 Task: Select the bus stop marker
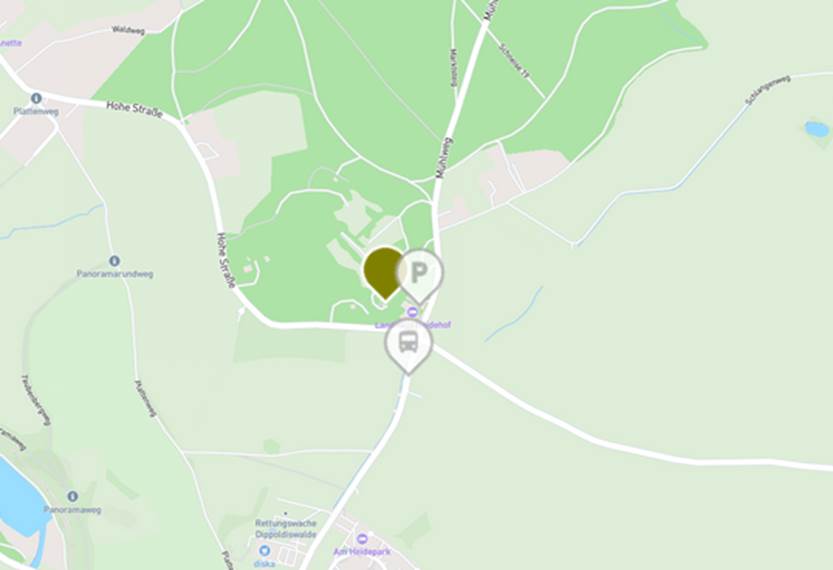pos(408,342)
